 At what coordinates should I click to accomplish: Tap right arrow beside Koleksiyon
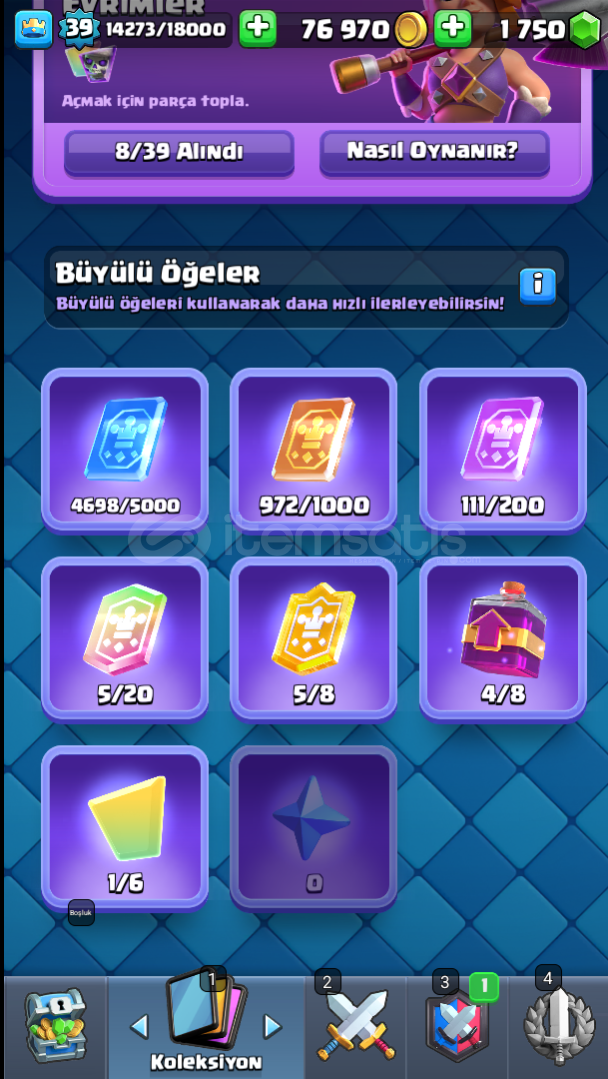[272, 1026]
